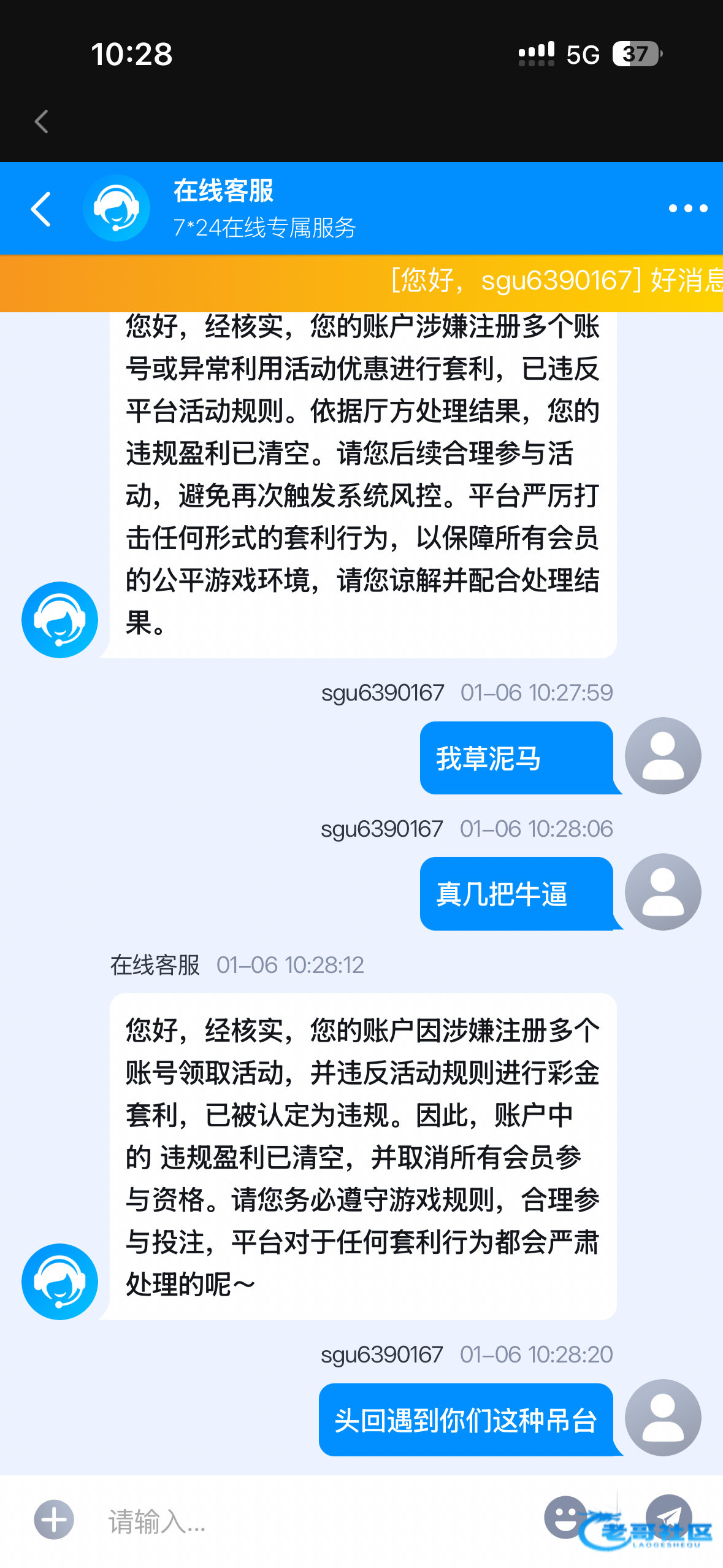This screenshot has width=723, height=1568.
Task: Tap the plus attachment button
Action: point(54,1520)
